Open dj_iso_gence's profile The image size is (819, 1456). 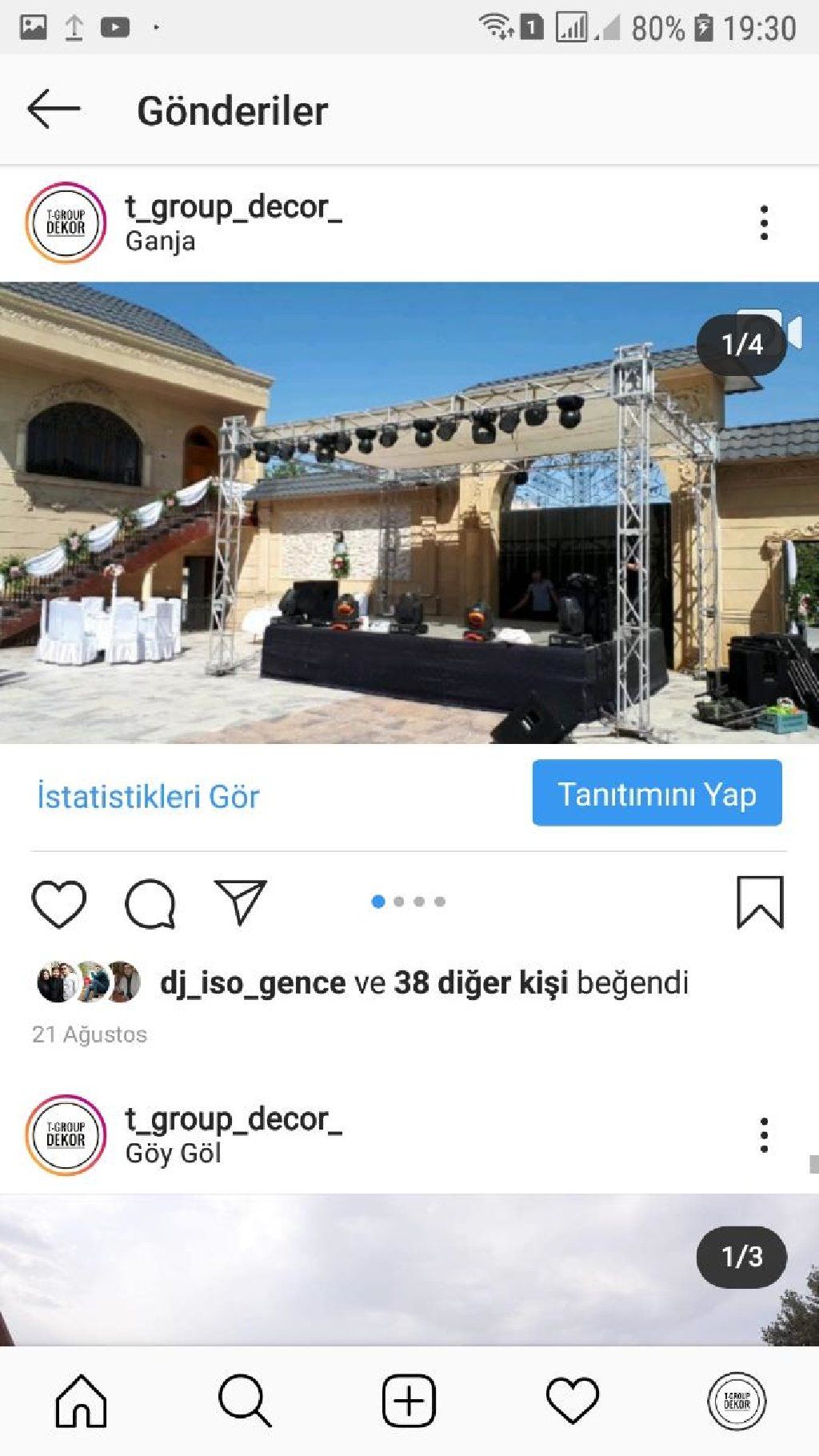[x=248, y=982]
